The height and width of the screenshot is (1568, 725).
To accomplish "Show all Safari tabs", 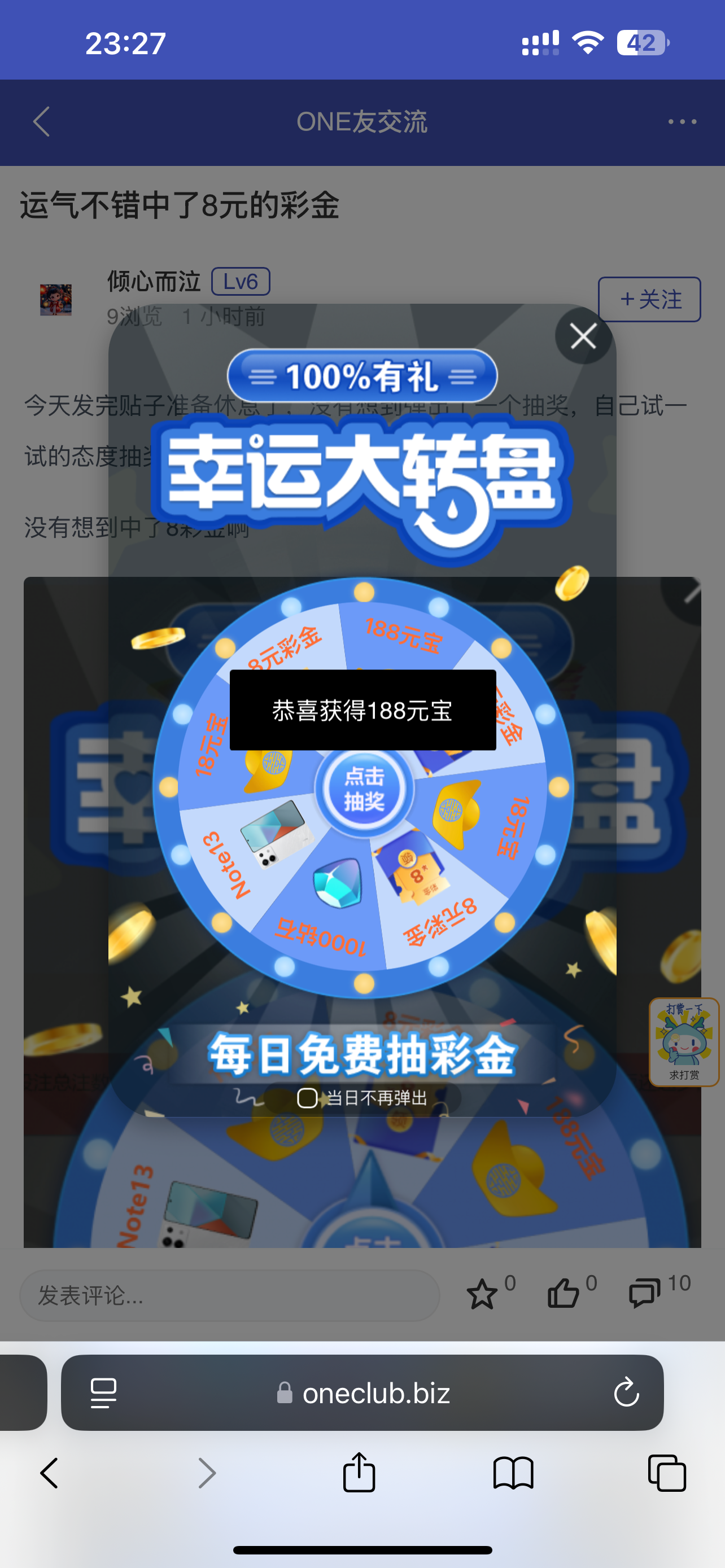I will 667,1473.
